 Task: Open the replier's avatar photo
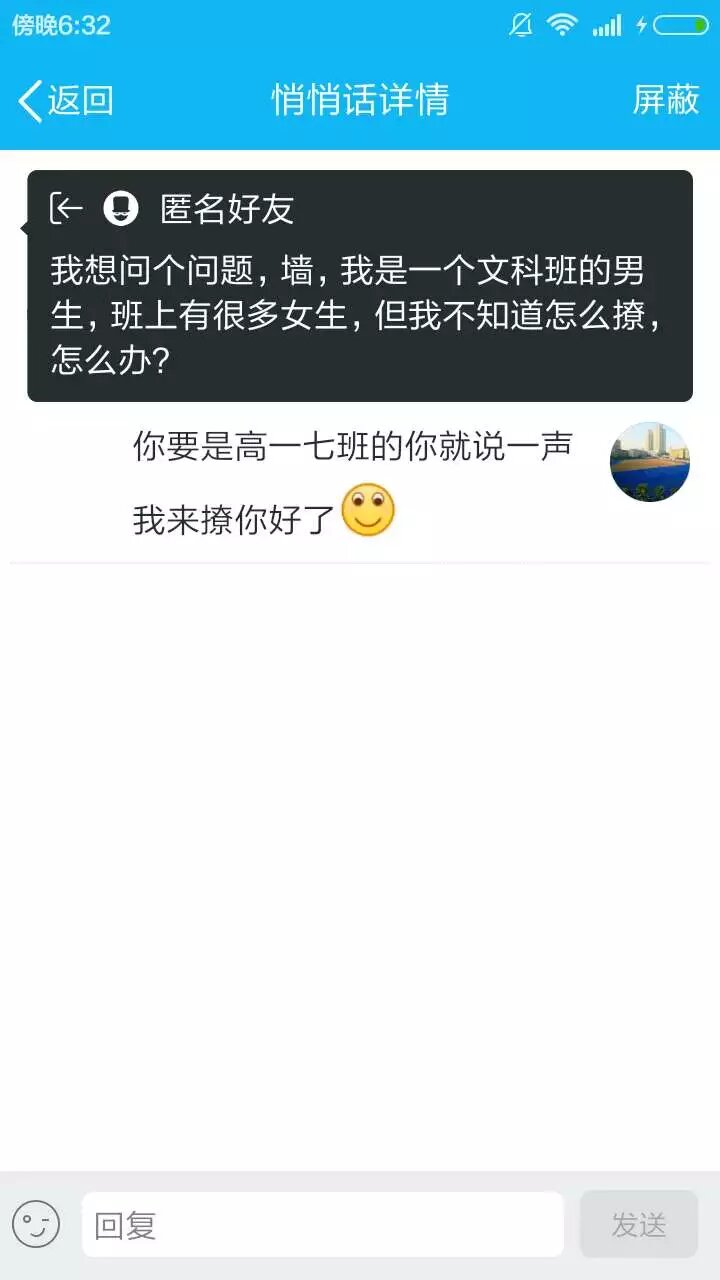[649, 462]
